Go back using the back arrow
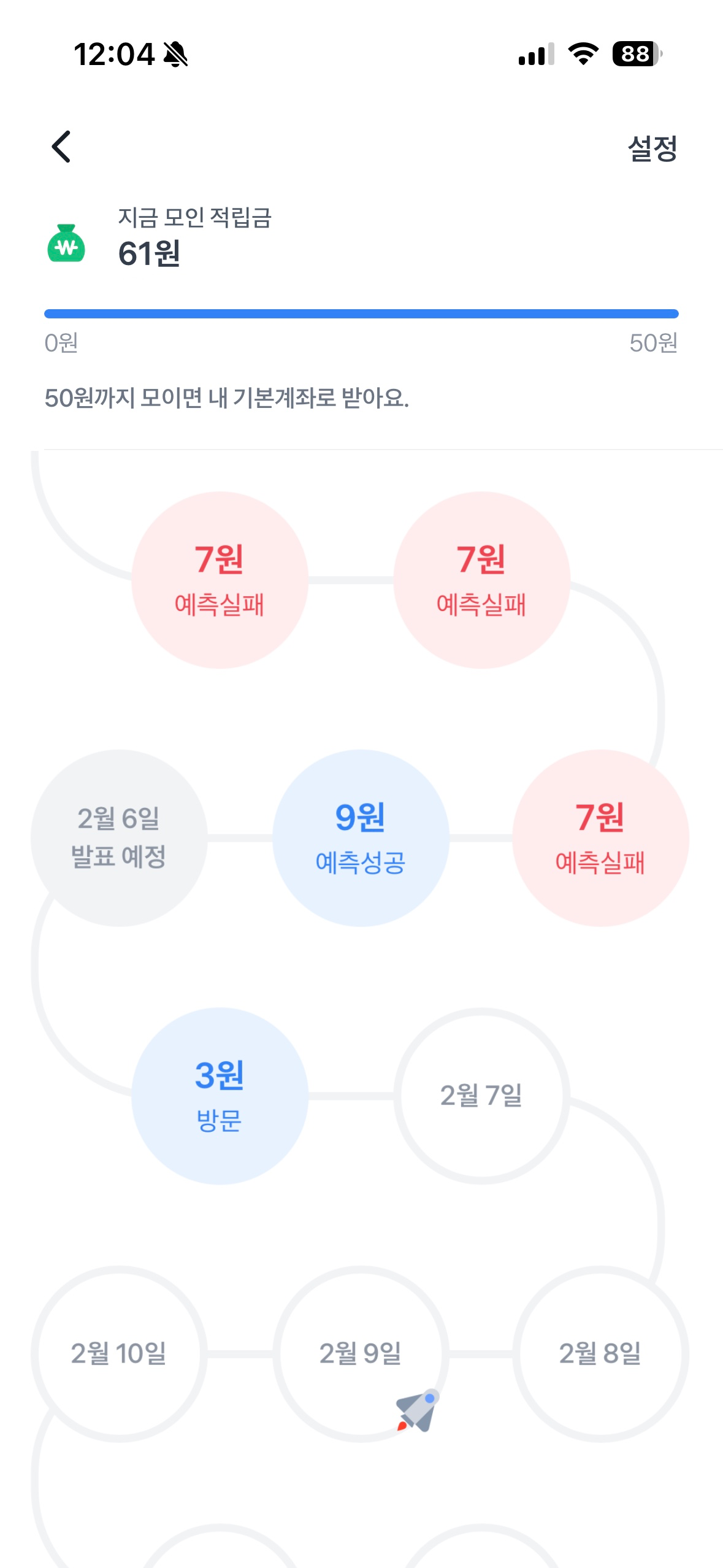Viewport: 723px width, 1568px height. pyautogui.click(x=61, y=147)
